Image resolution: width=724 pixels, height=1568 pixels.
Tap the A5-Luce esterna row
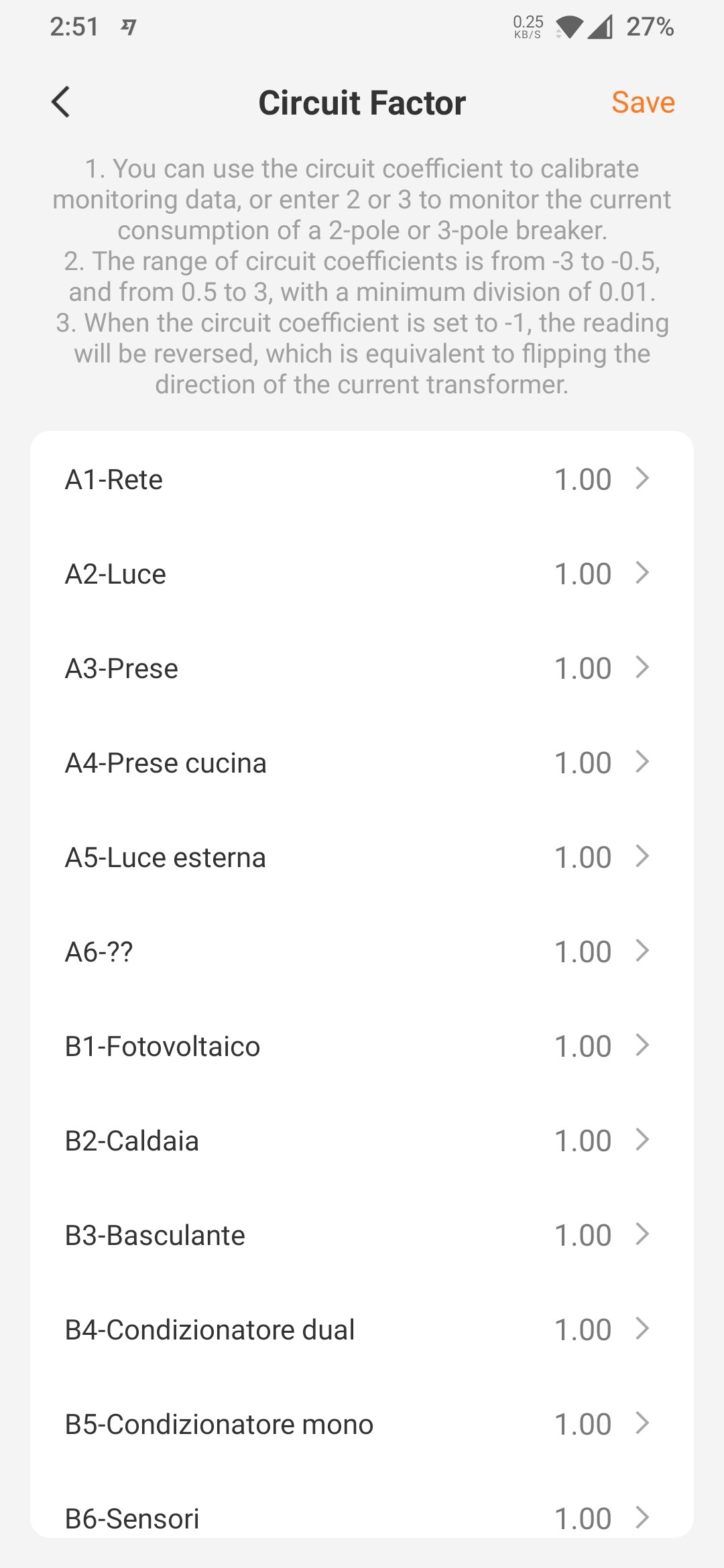pyautogui.click(x=362, y=857)
